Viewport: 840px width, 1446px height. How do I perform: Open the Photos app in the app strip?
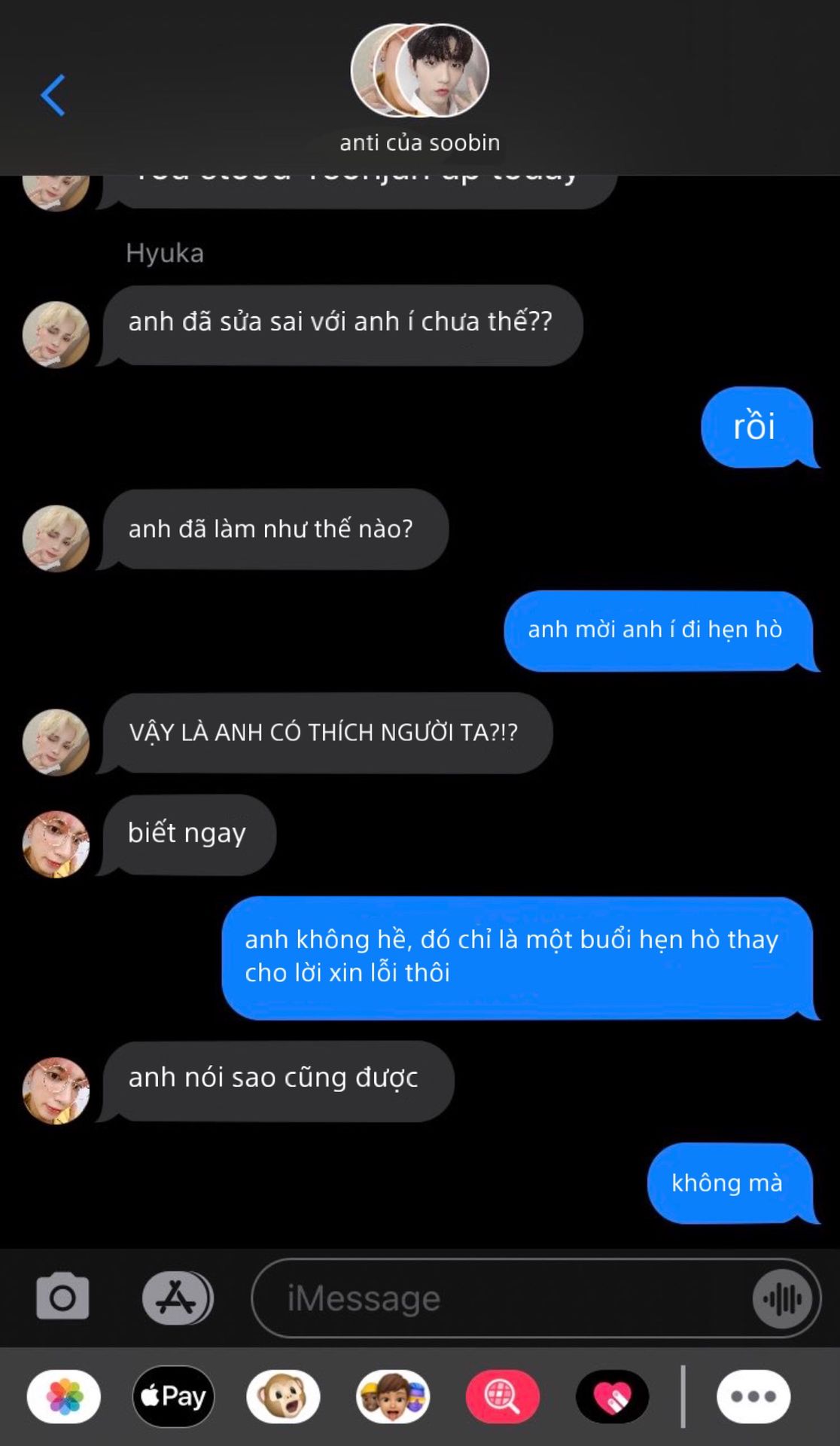64,1397
